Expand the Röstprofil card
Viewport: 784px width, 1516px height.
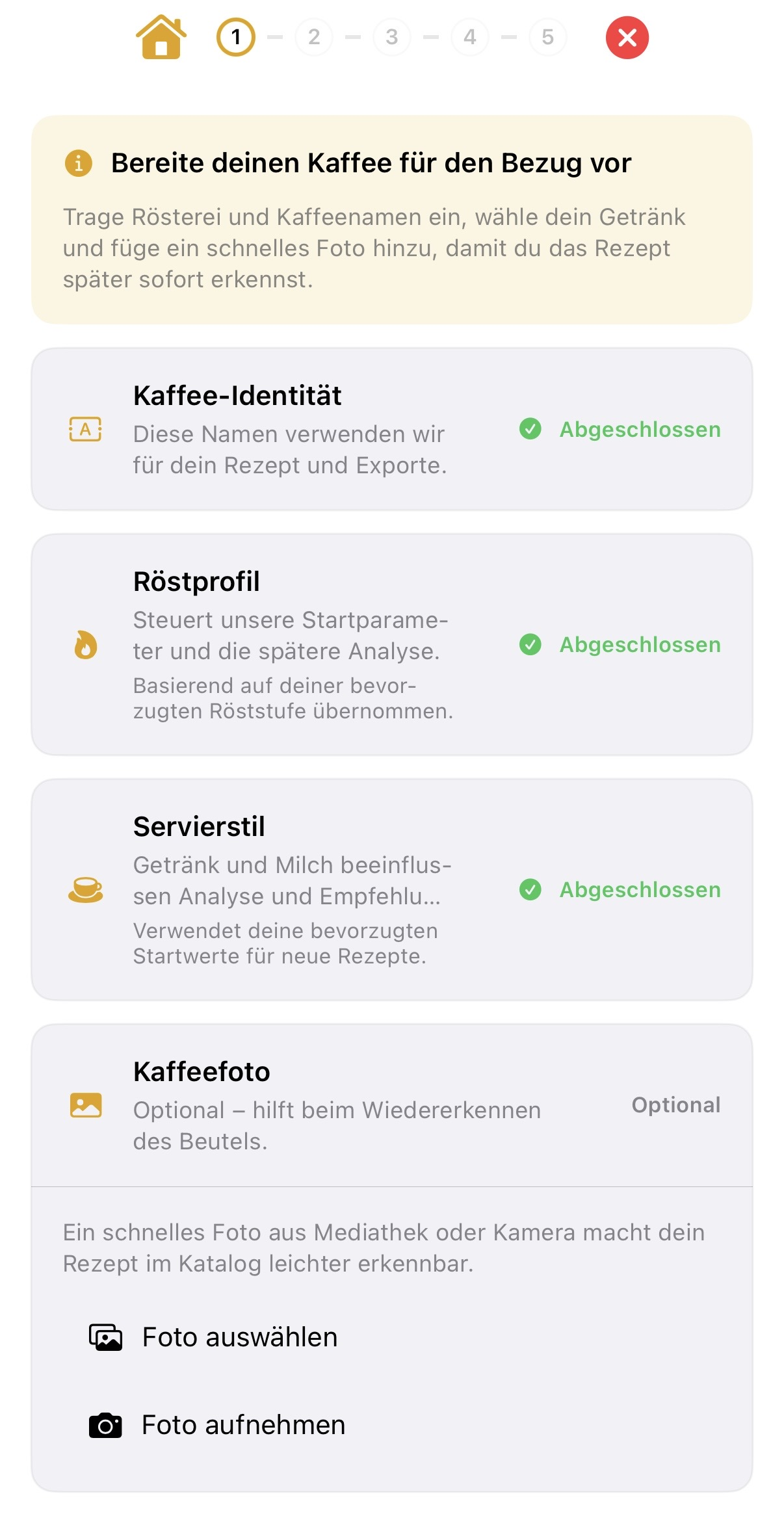[x=391, y=644]
